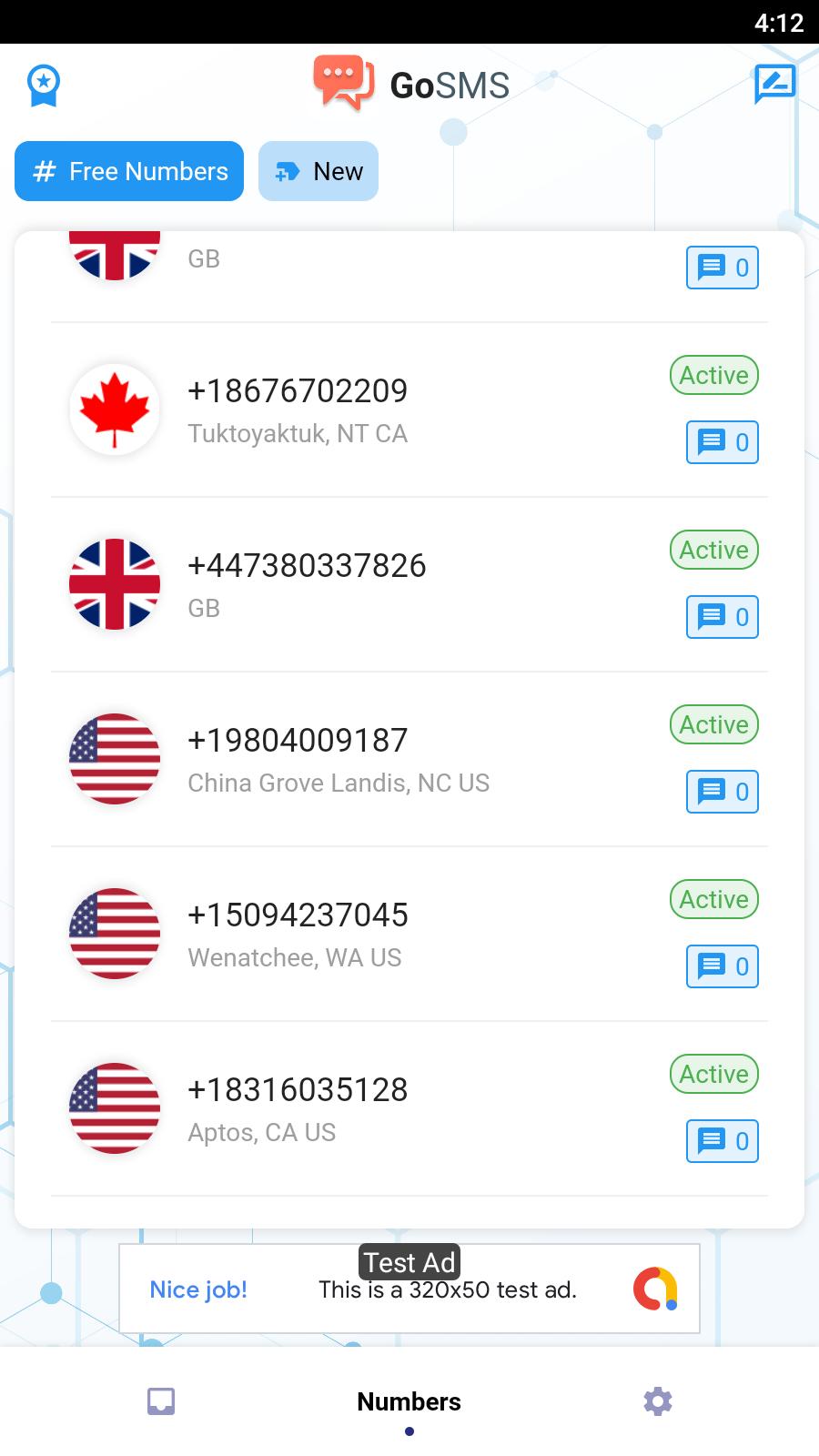The image size is (819, 1456).
Task: Select the Free Numbers chip
Action: [x=129, y=171]
